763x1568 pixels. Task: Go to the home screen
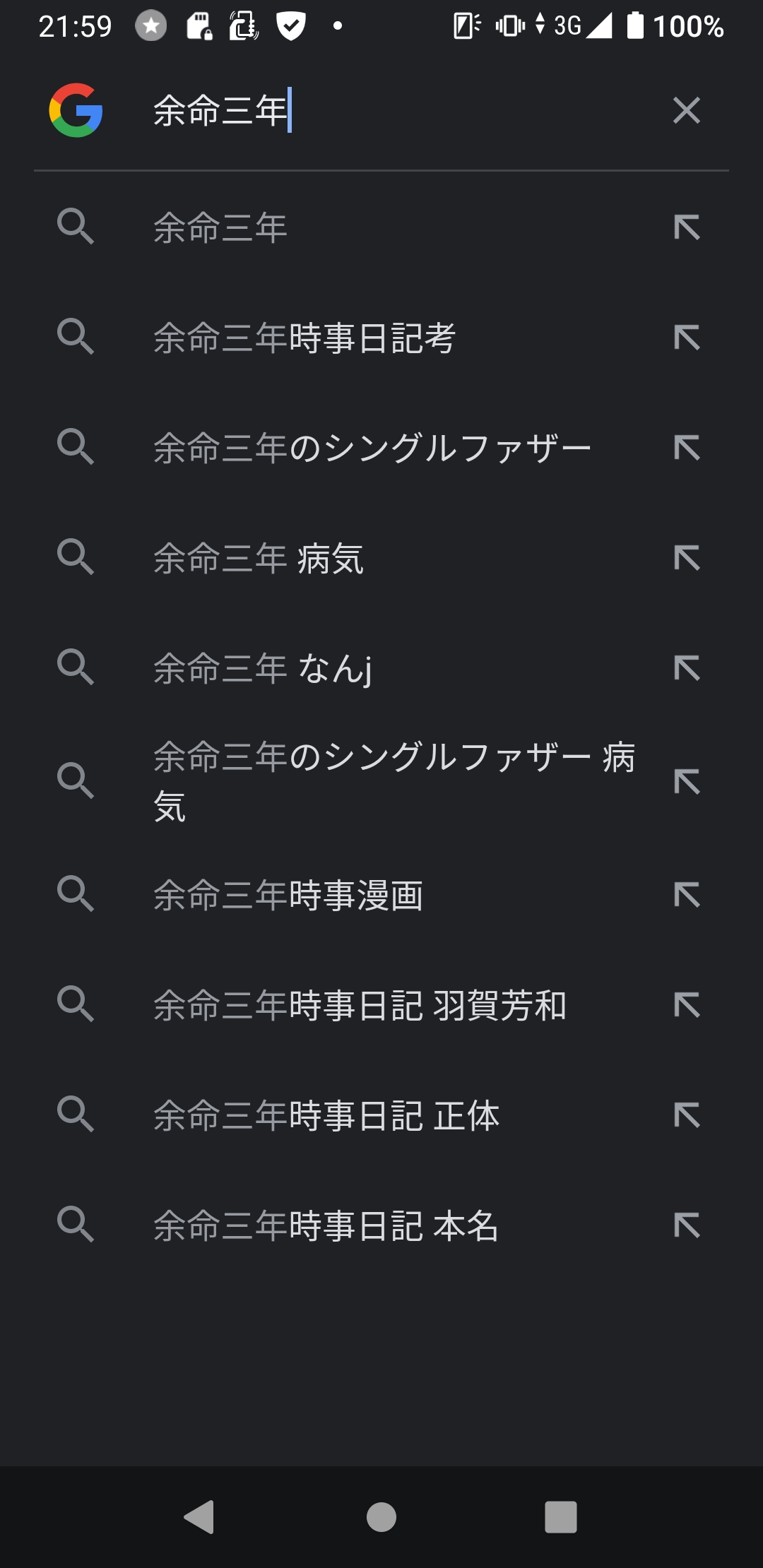pos(381,1516)
